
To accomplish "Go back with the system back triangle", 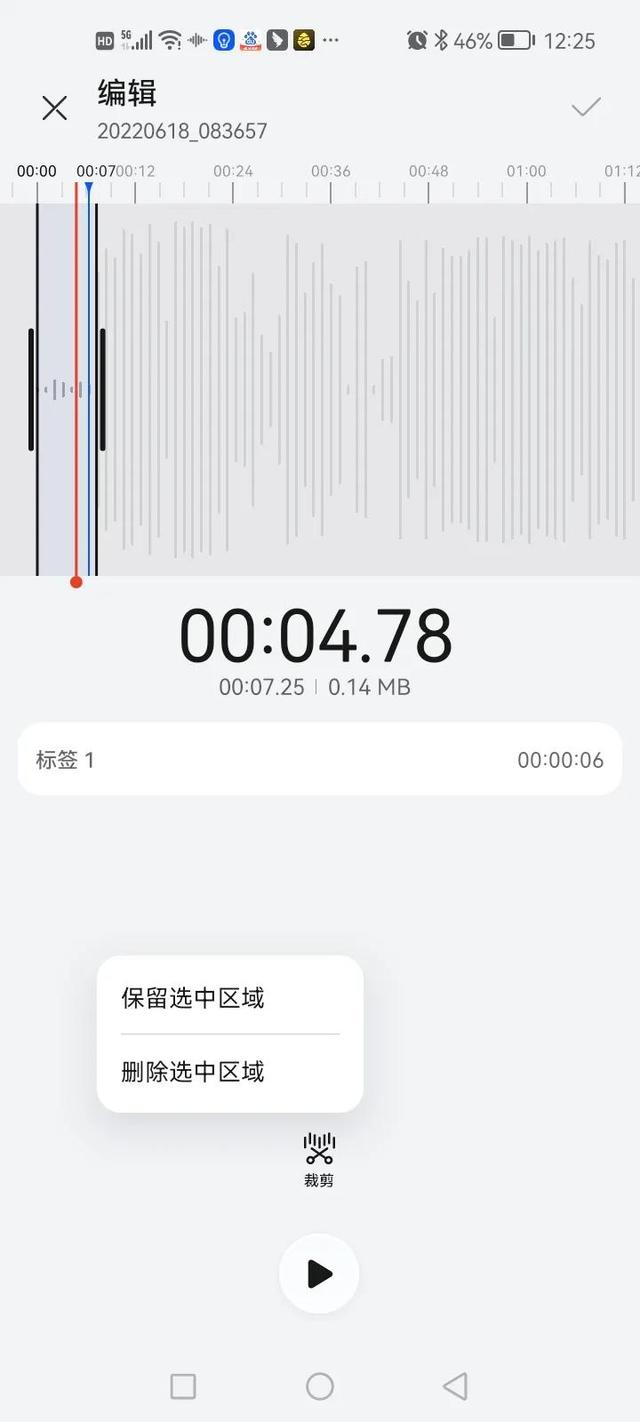I will 455,1386.
